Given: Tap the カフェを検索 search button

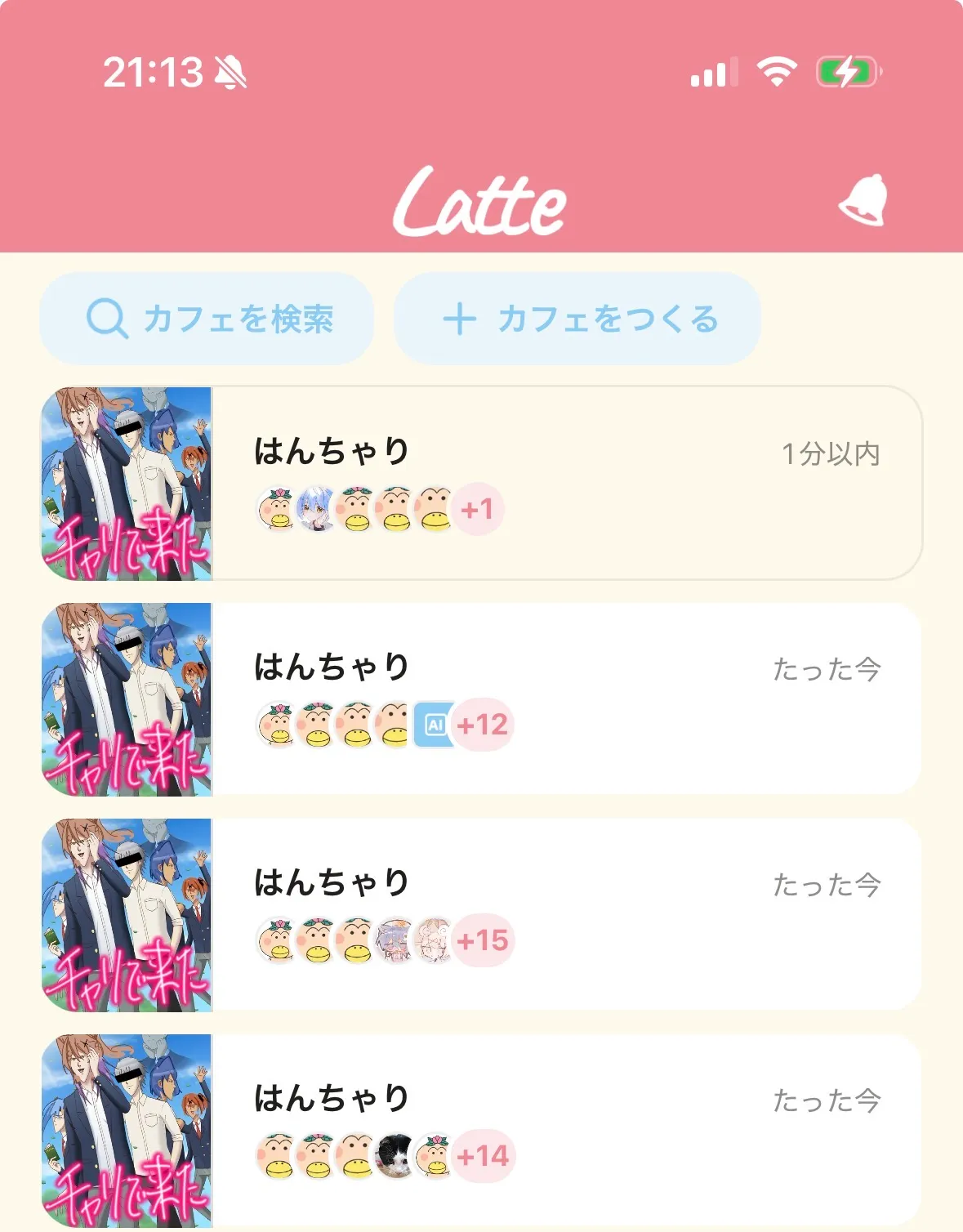Looking at the screenshot, I should (207, 319).
